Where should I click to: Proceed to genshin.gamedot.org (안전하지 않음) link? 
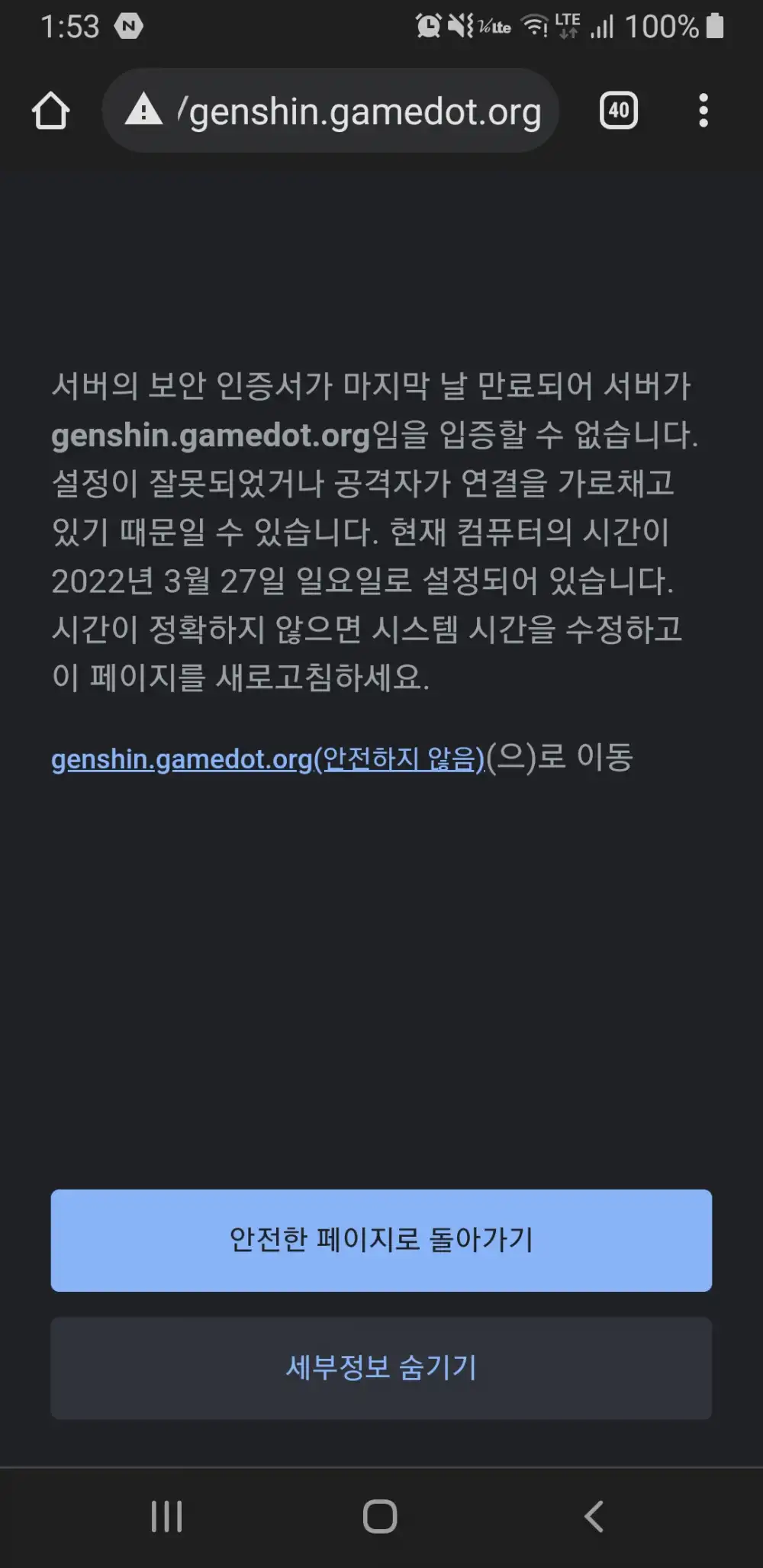[x=267, y=759]
